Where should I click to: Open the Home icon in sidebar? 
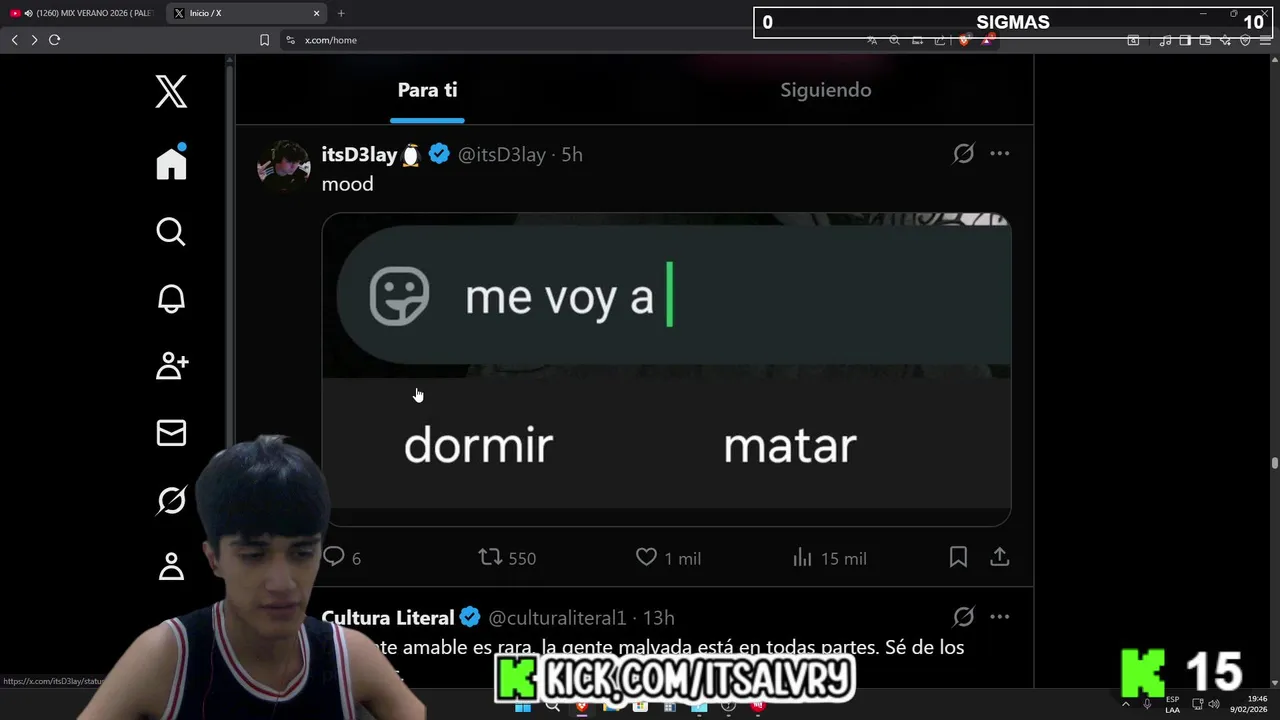[x=171, y=163]
